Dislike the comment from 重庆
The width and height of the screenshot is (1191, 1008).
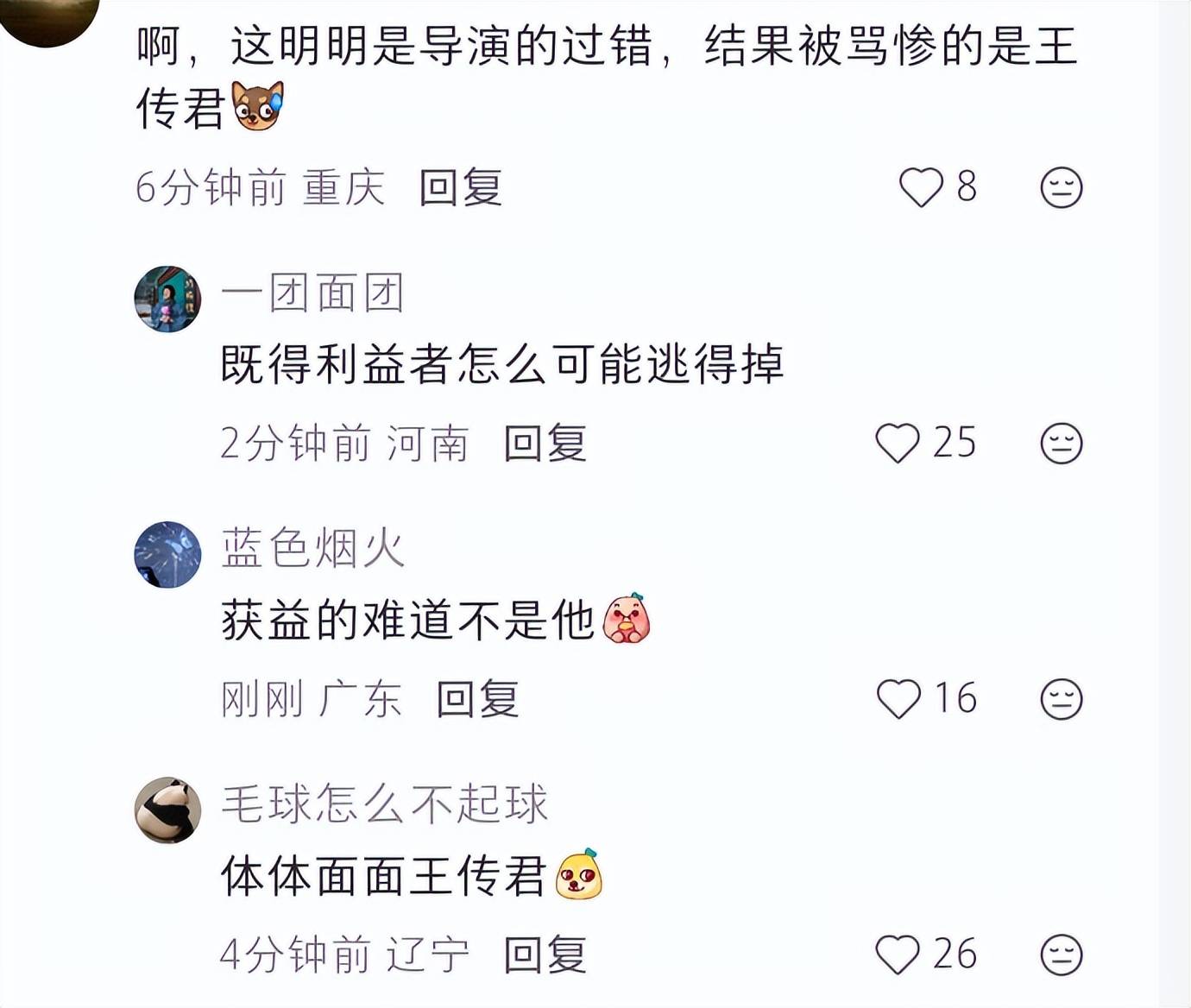coord(1061,187)
